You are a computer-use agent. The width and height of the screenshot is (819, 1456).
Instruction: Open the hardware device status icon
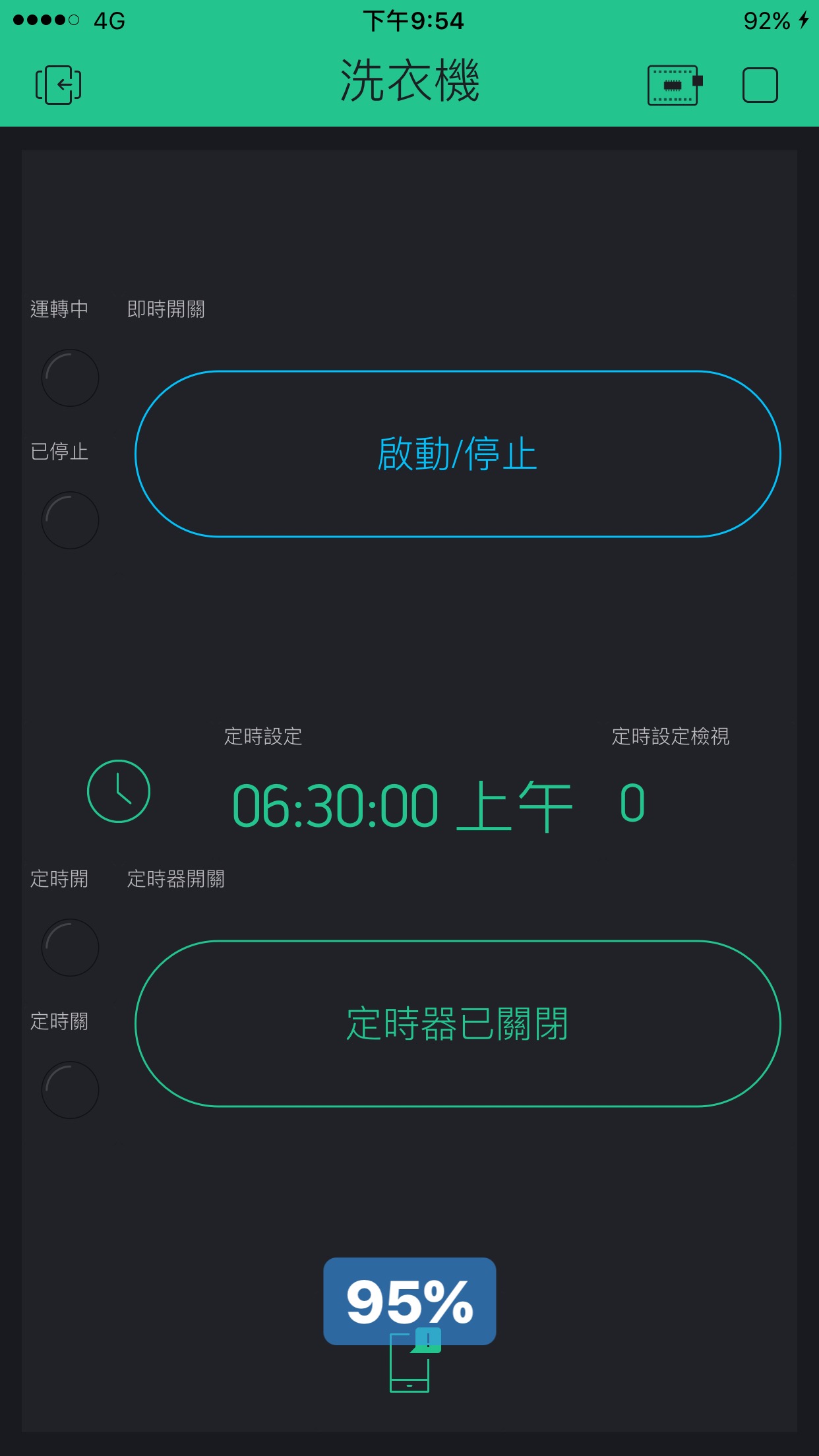tap(675, 85)
